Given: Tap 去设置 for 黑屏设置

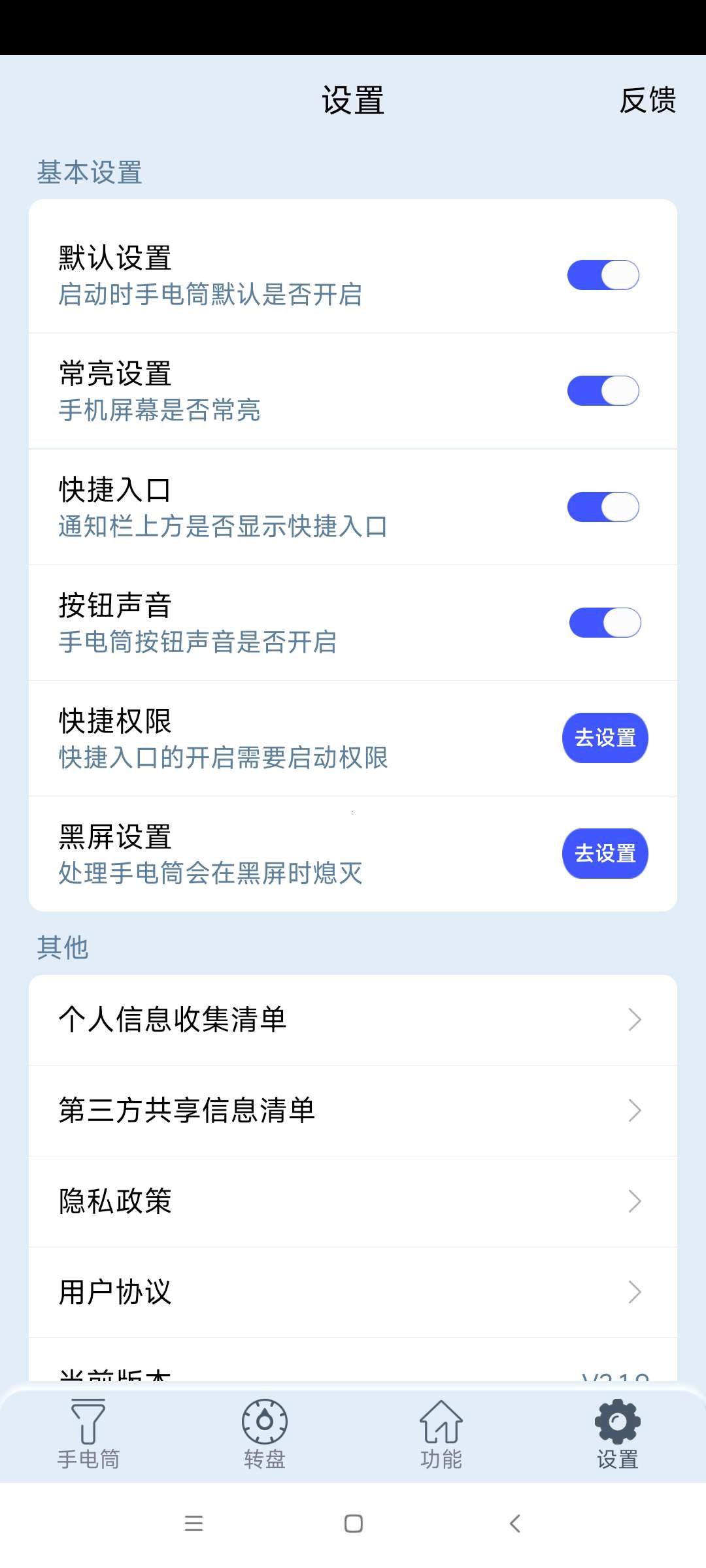Looking at the screenshot, I should pyautogui.click(x=605, y=853).
